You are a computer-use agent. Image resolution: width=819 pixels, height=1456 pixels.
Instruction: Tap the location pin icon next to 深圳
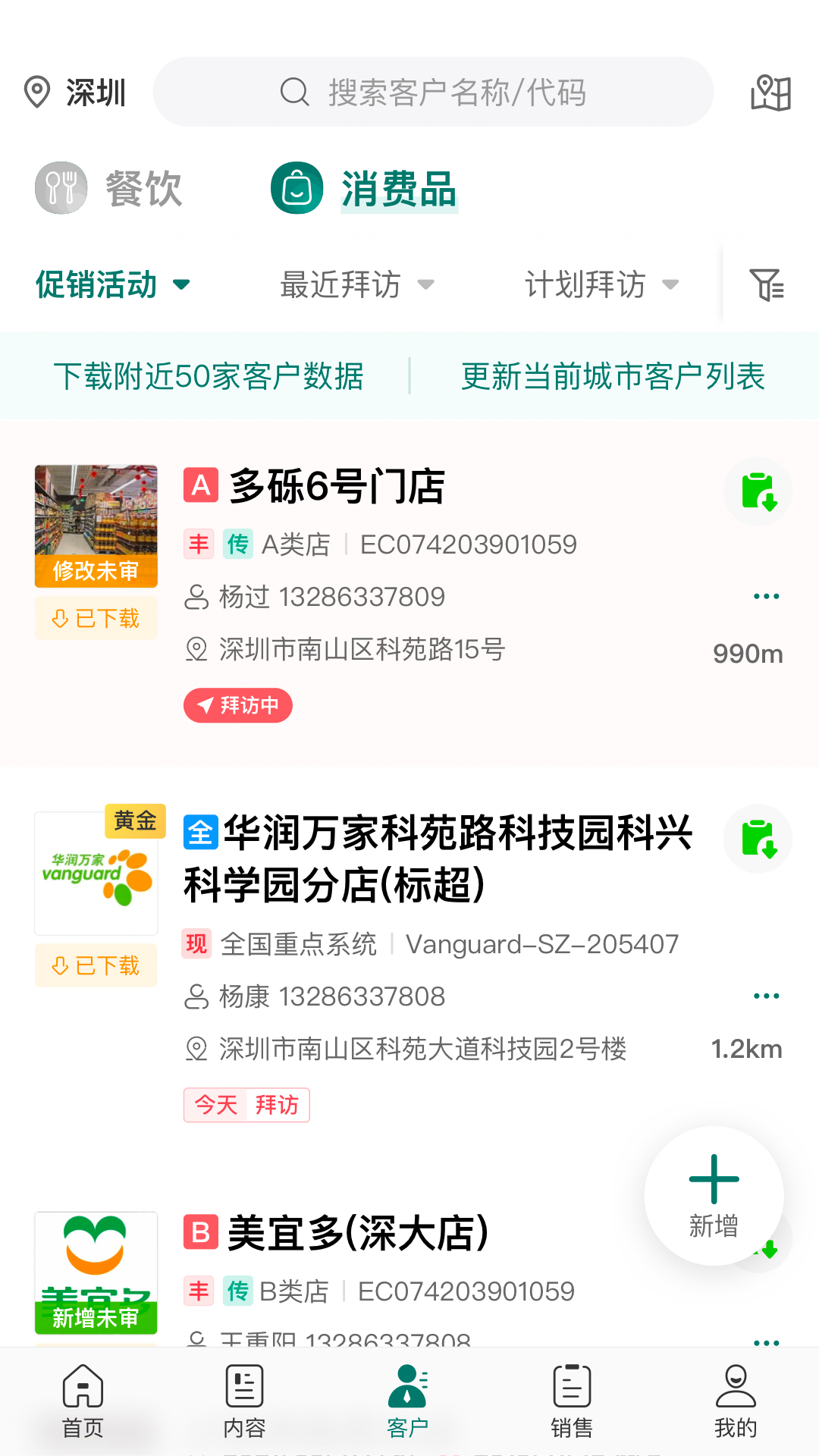click(x=36, y=91)
